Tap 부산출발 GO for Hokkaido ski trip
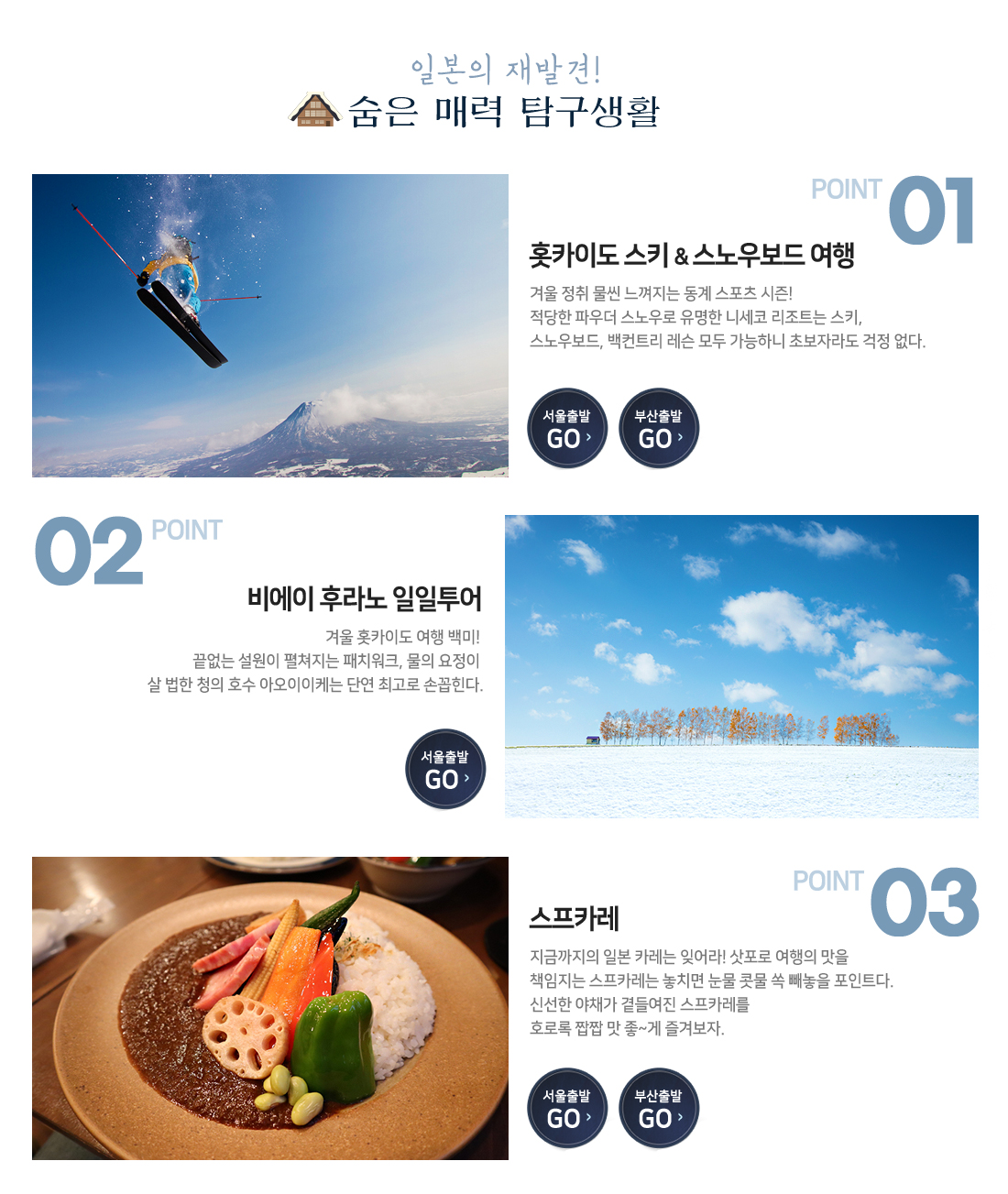Screen dimensions: 1008x1194 (659, 428)
